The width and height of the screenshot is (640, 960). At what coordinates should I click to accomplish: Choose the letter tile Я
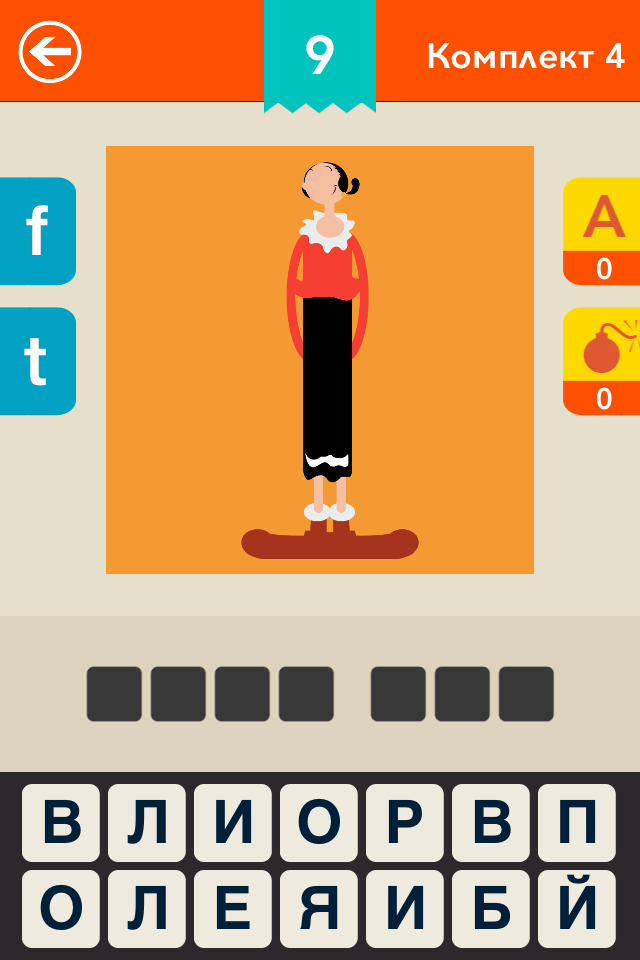[319, 909]
